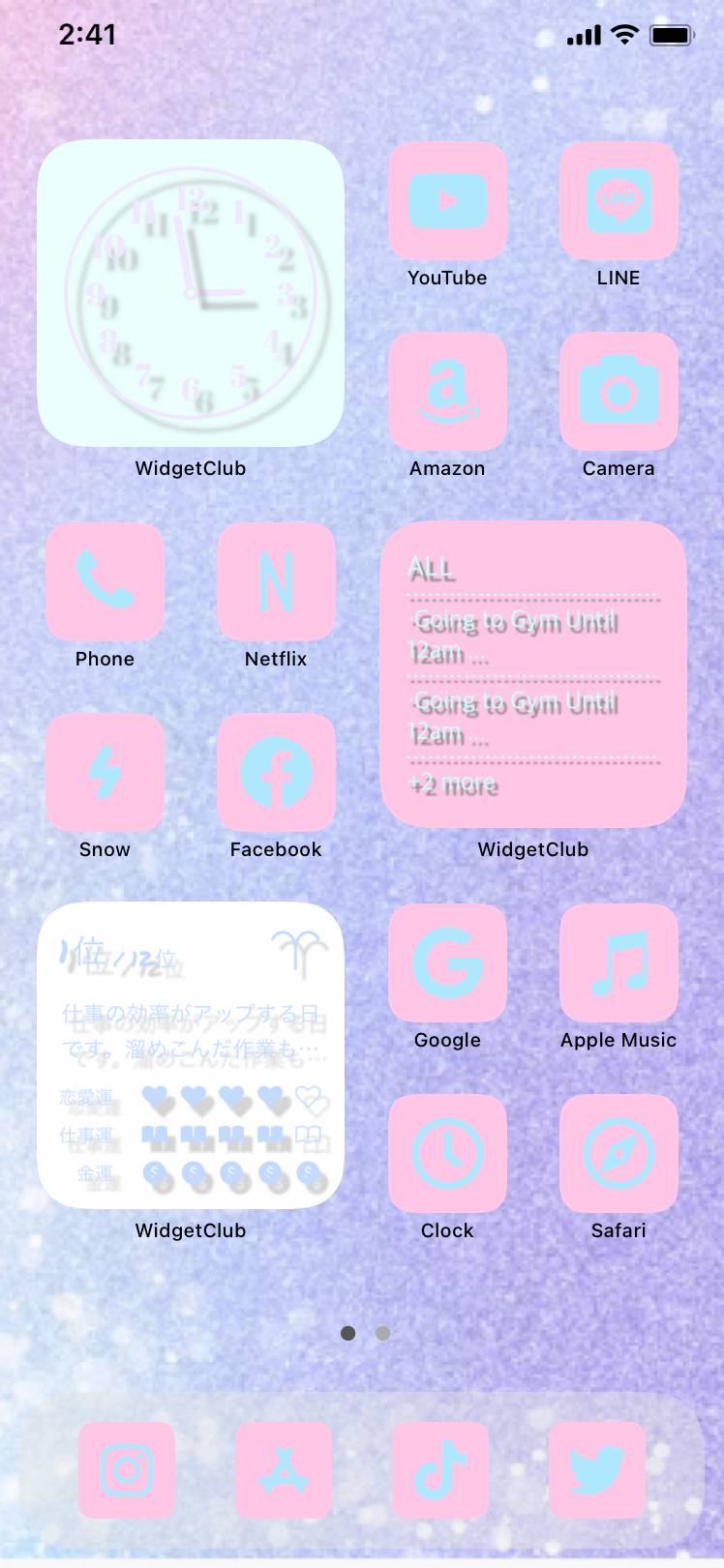Launch the LINE app

[618, 201]
